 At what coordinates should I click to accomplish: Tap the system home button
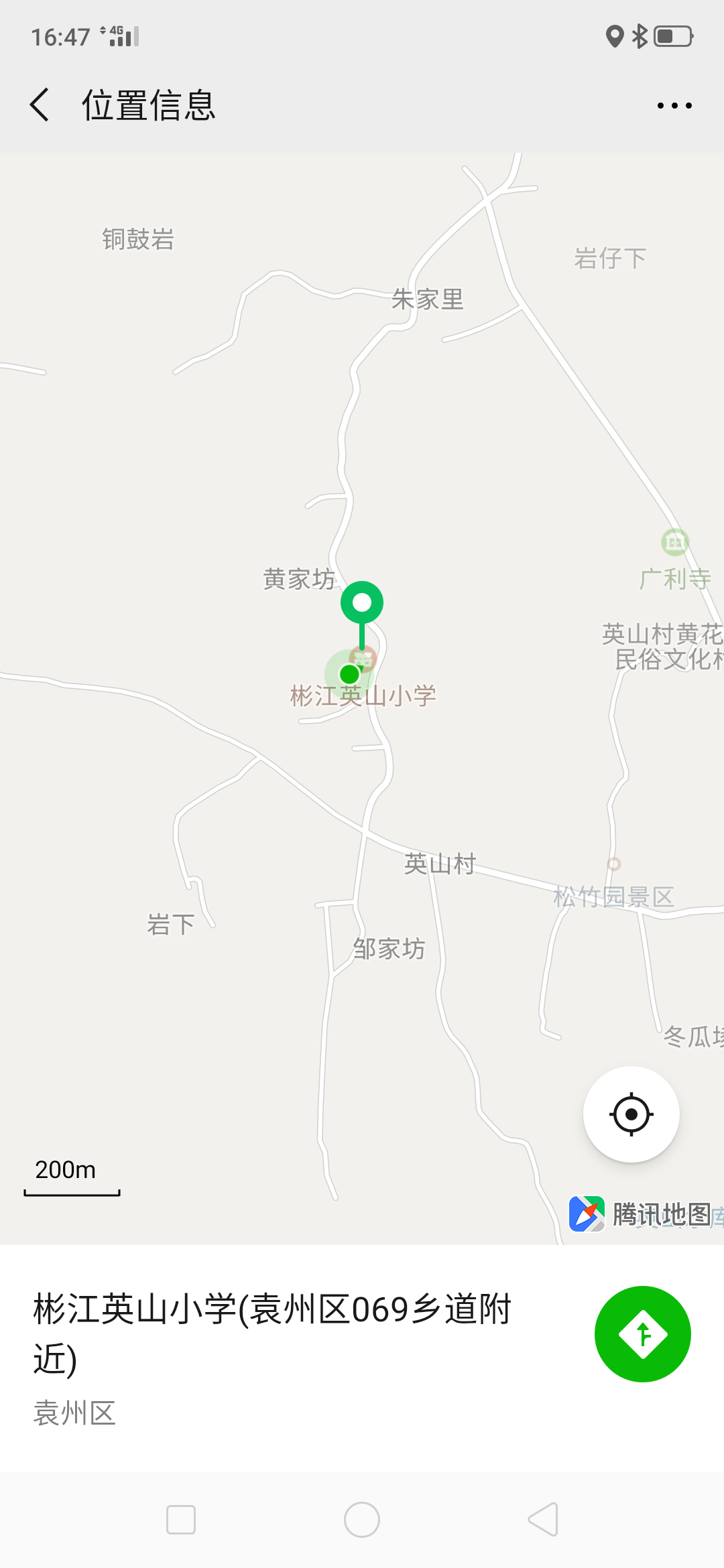pos(362,1519)
